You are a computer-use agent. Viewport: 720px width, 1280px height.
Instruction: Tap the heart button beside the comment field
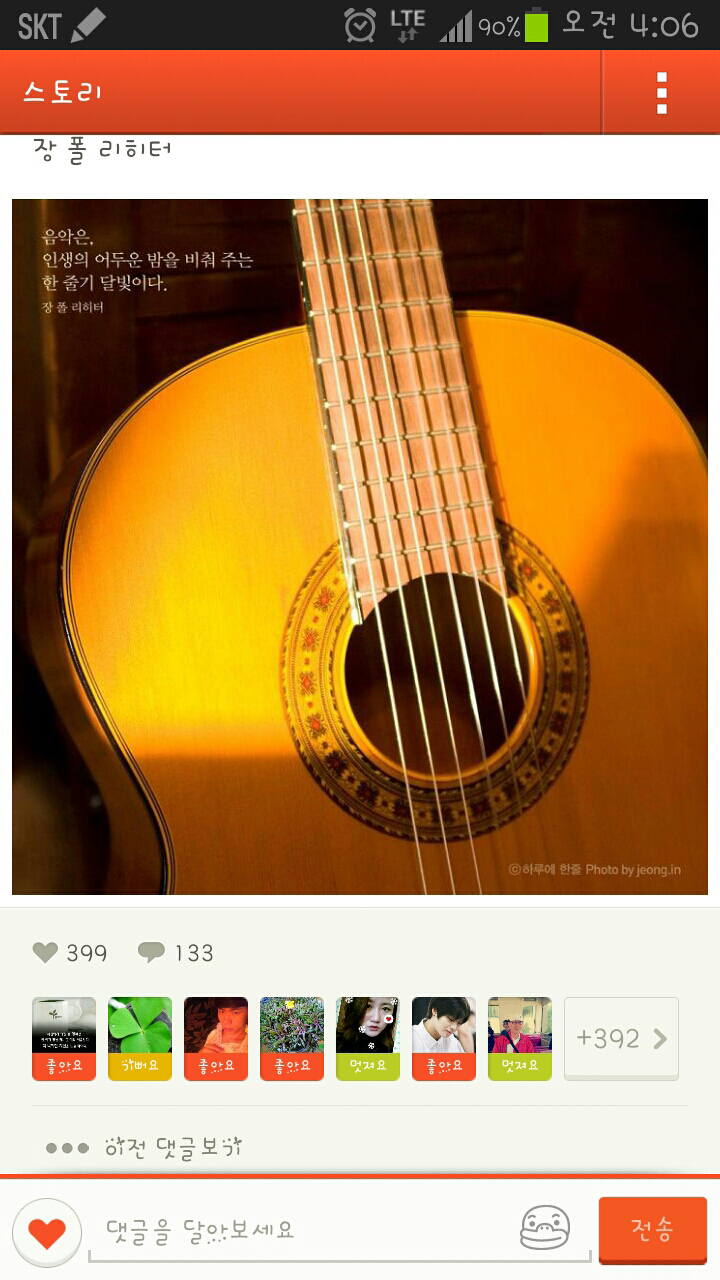47,1232
